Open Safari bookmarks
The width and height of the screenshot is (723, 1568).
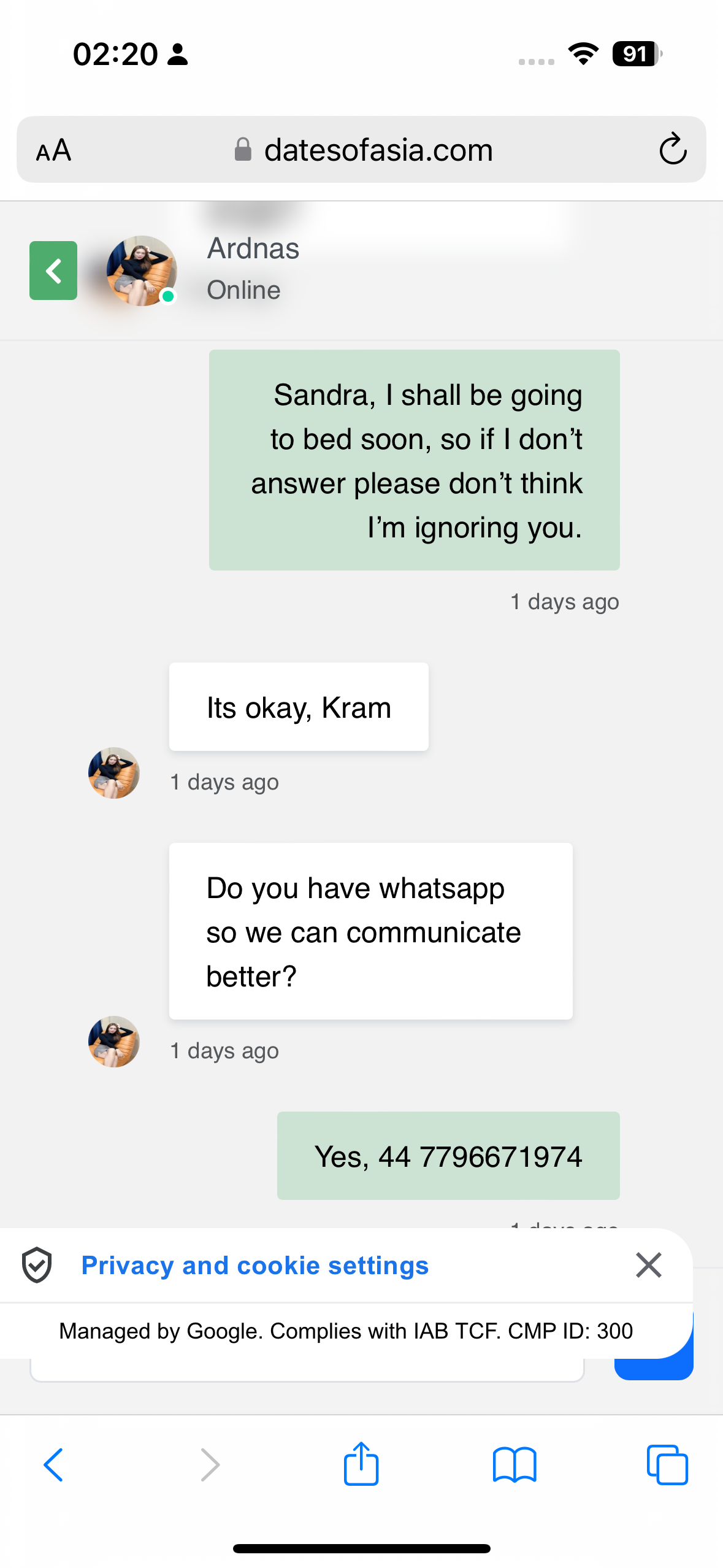pyautogui.click(x=515, y=1465)
